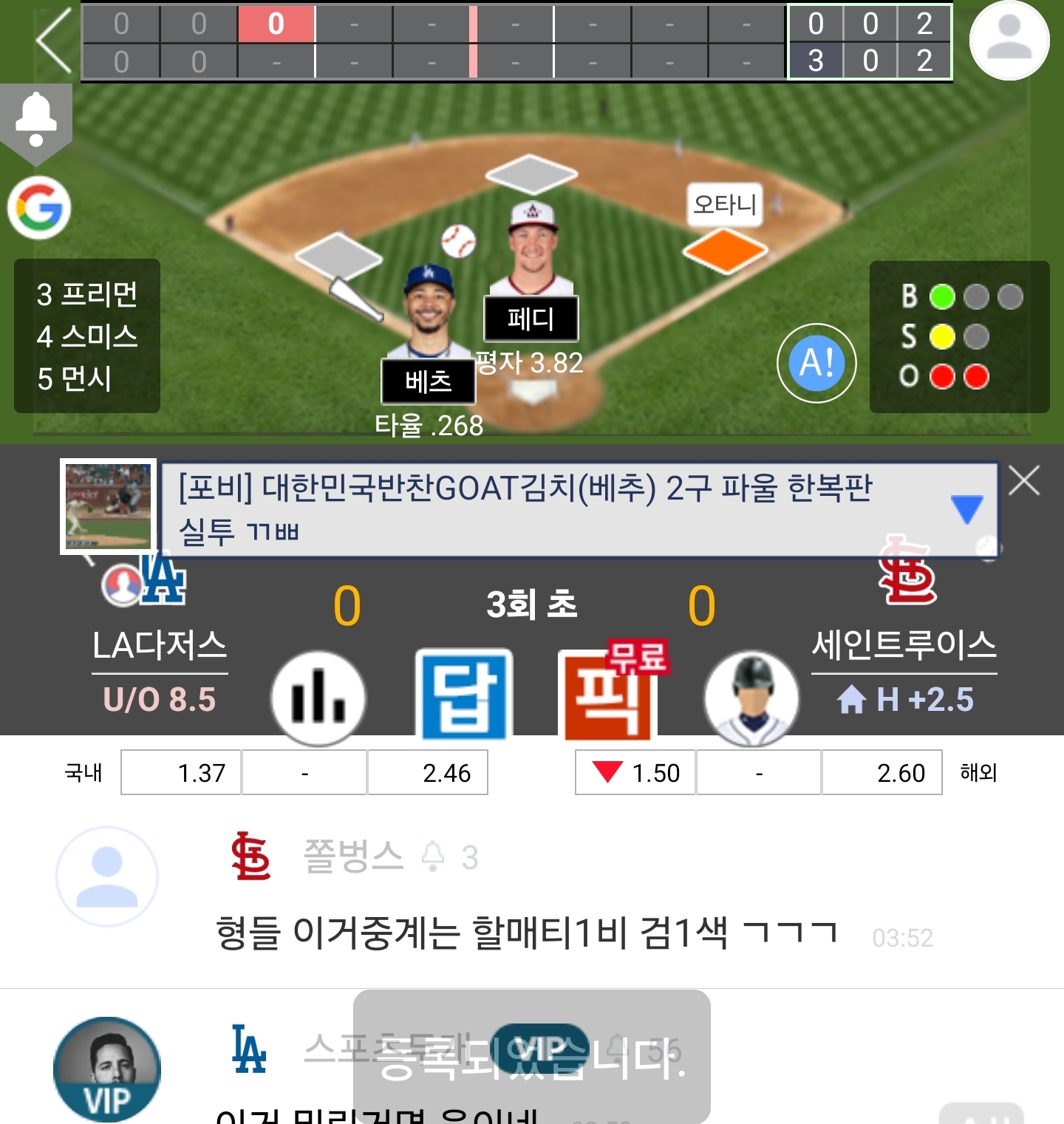Expand the 포비 message with blue arrow

tap(966, 508)
